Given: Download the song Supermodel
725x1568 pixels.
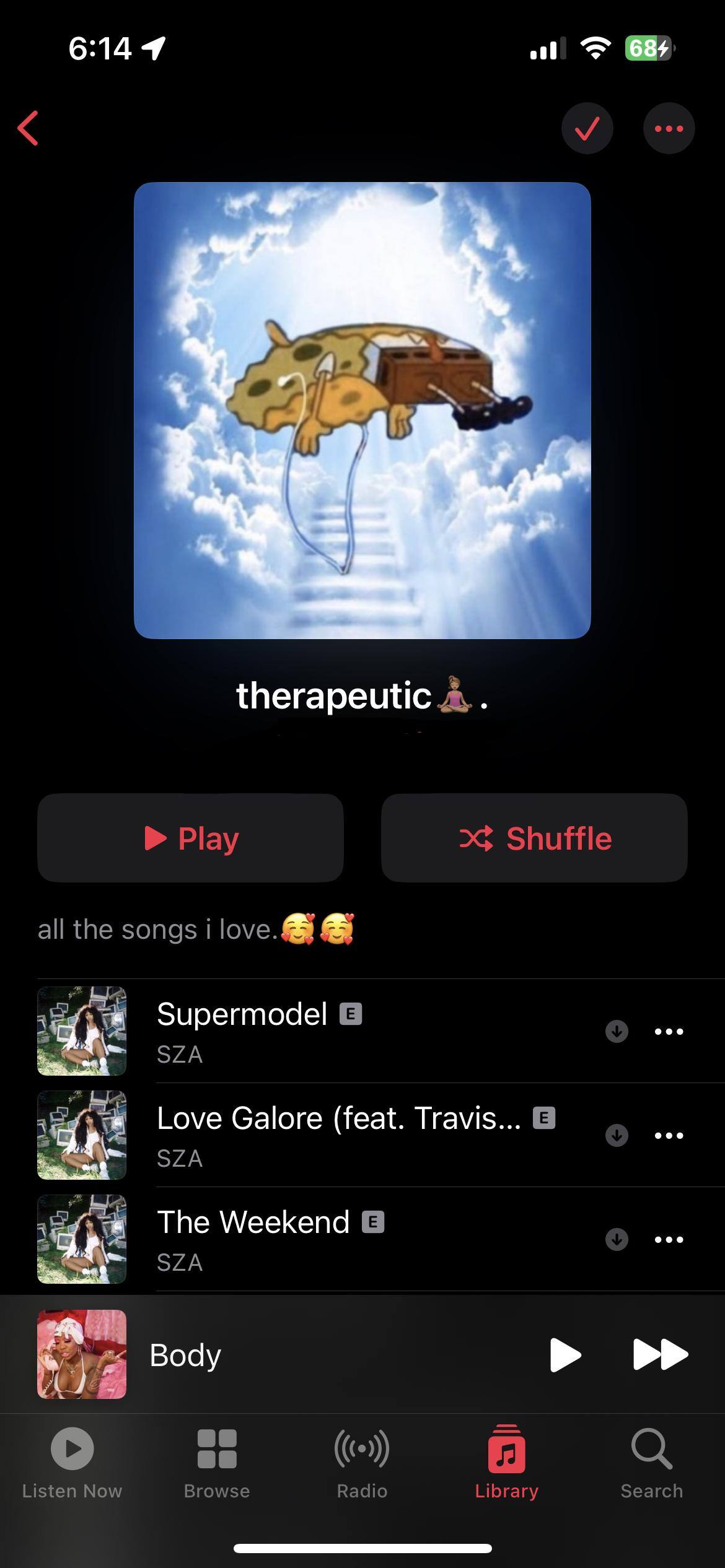Looking at the screenshot, I should coord(617,1031).
